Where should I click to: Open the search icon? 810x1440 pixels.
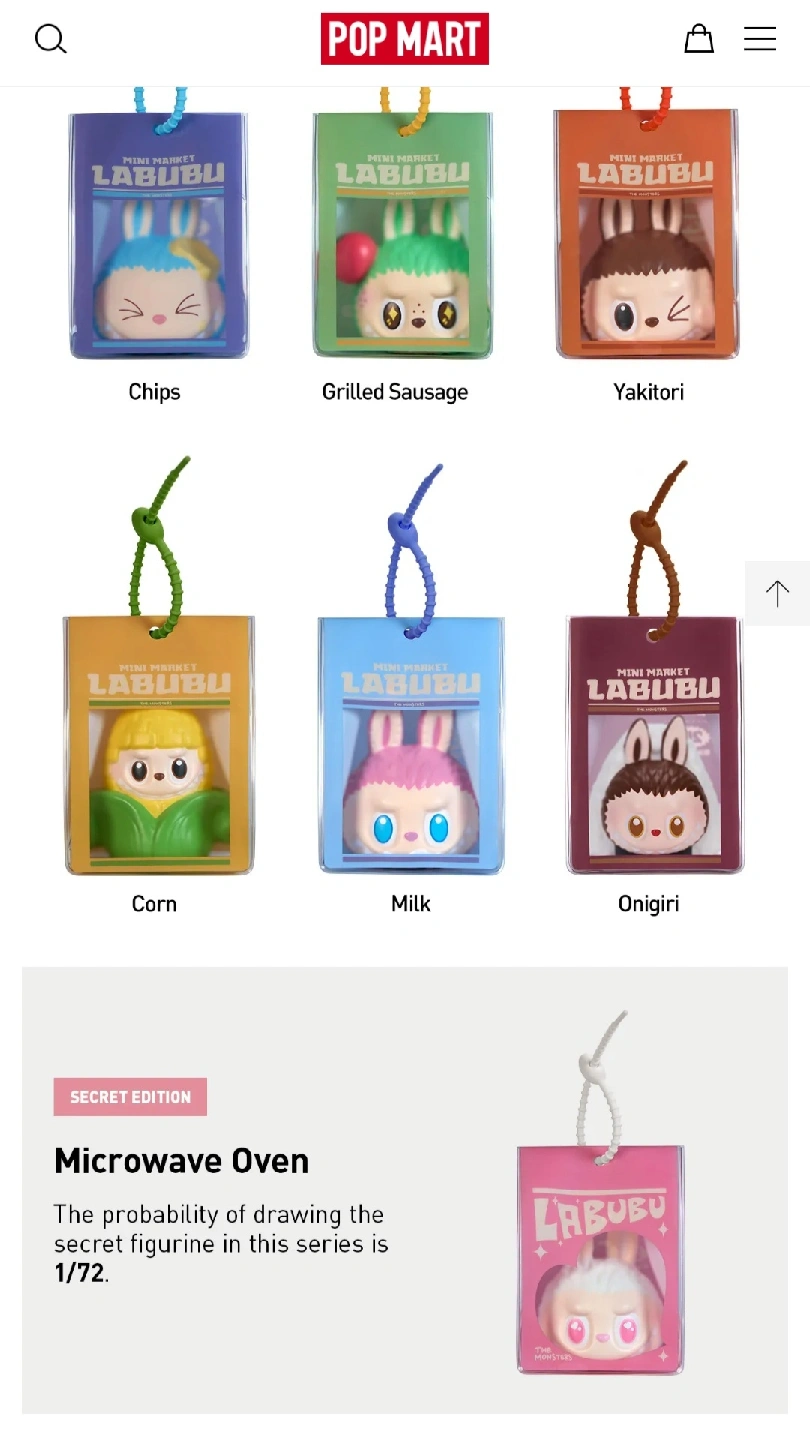pos(50,39)
